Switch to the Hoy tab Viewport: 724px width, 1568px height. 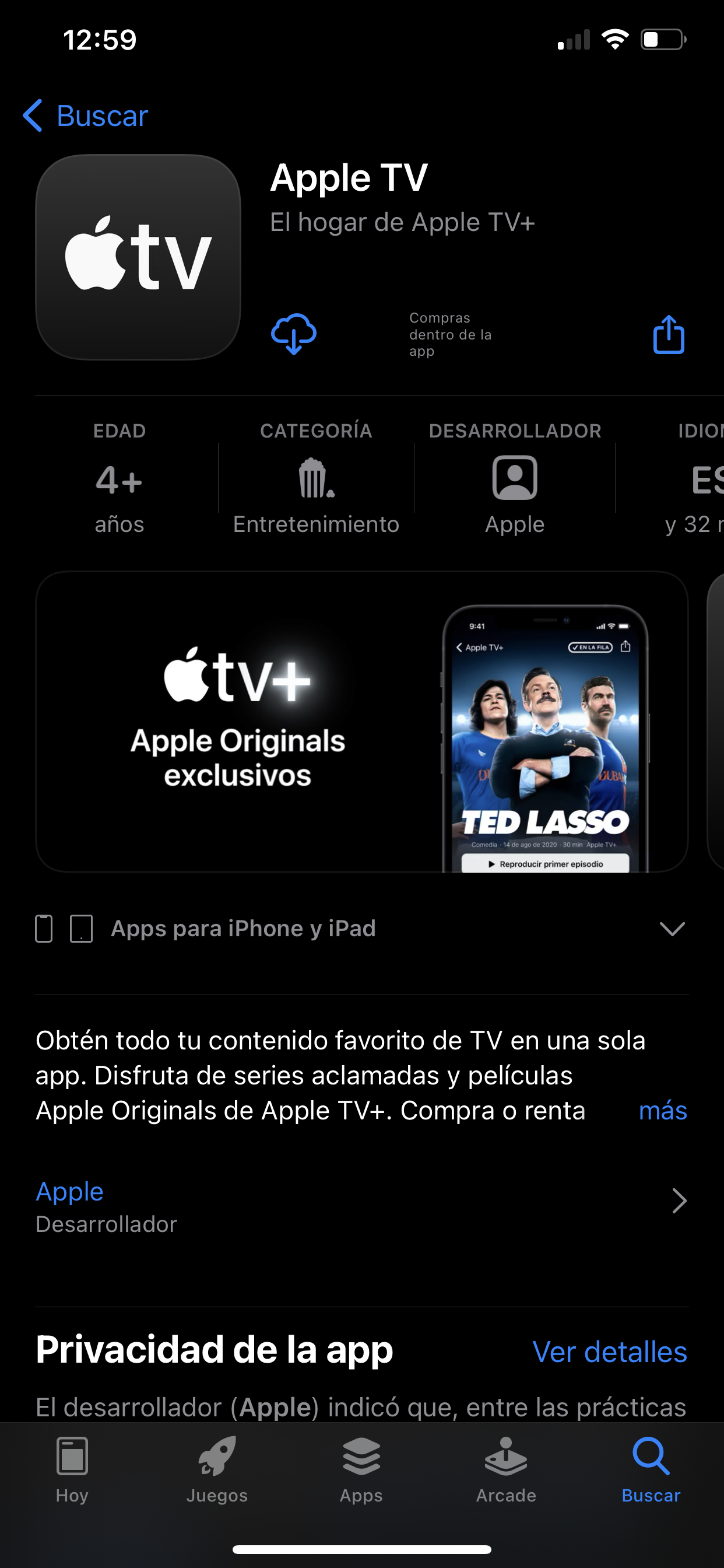pos(72,1471)
